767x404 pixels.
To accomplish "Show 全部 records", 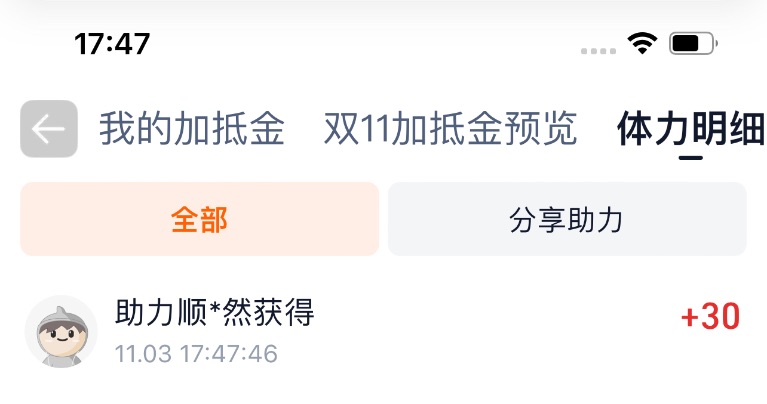I will pos(199,219).
